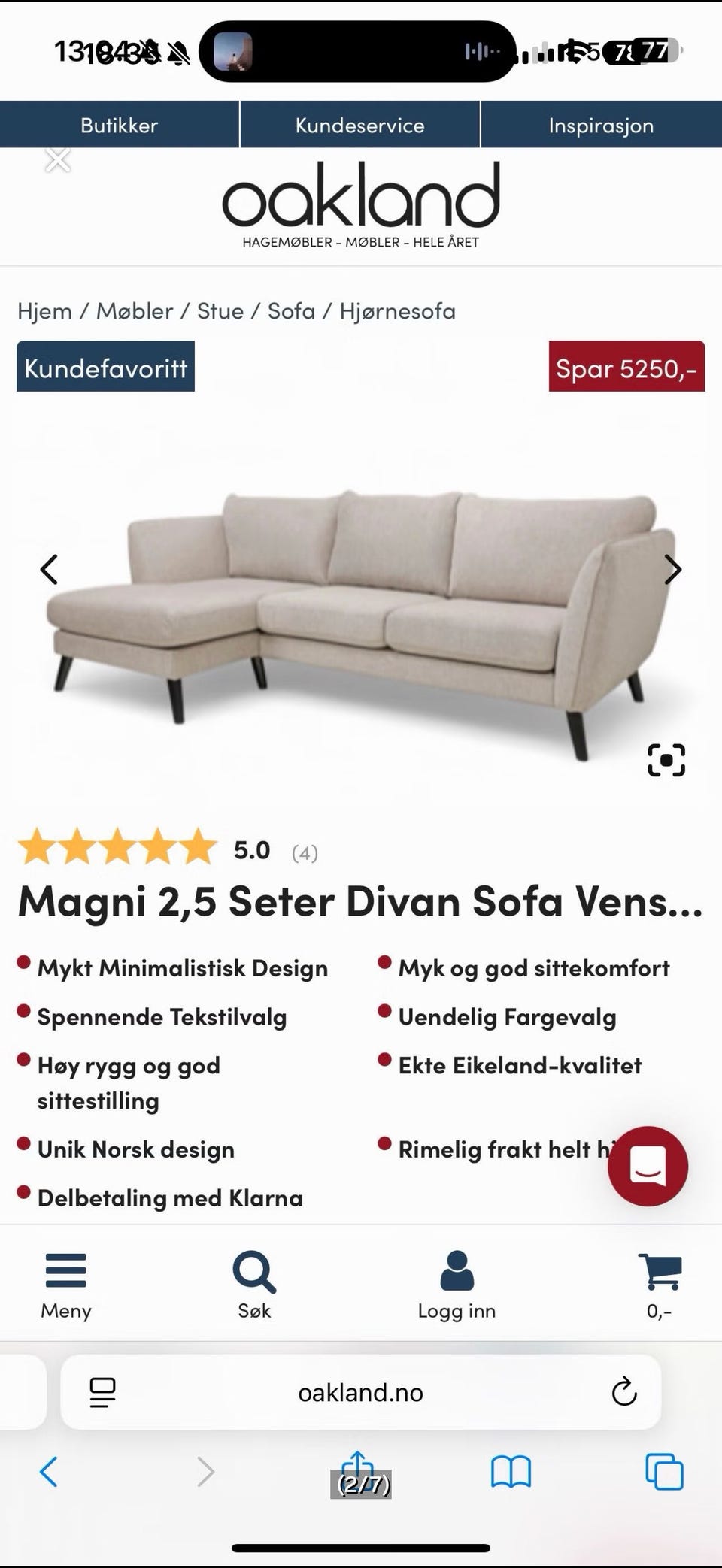Open the Stue breadcrumb link
This screenshot has width=722, height=1568.
pos(220,311)
